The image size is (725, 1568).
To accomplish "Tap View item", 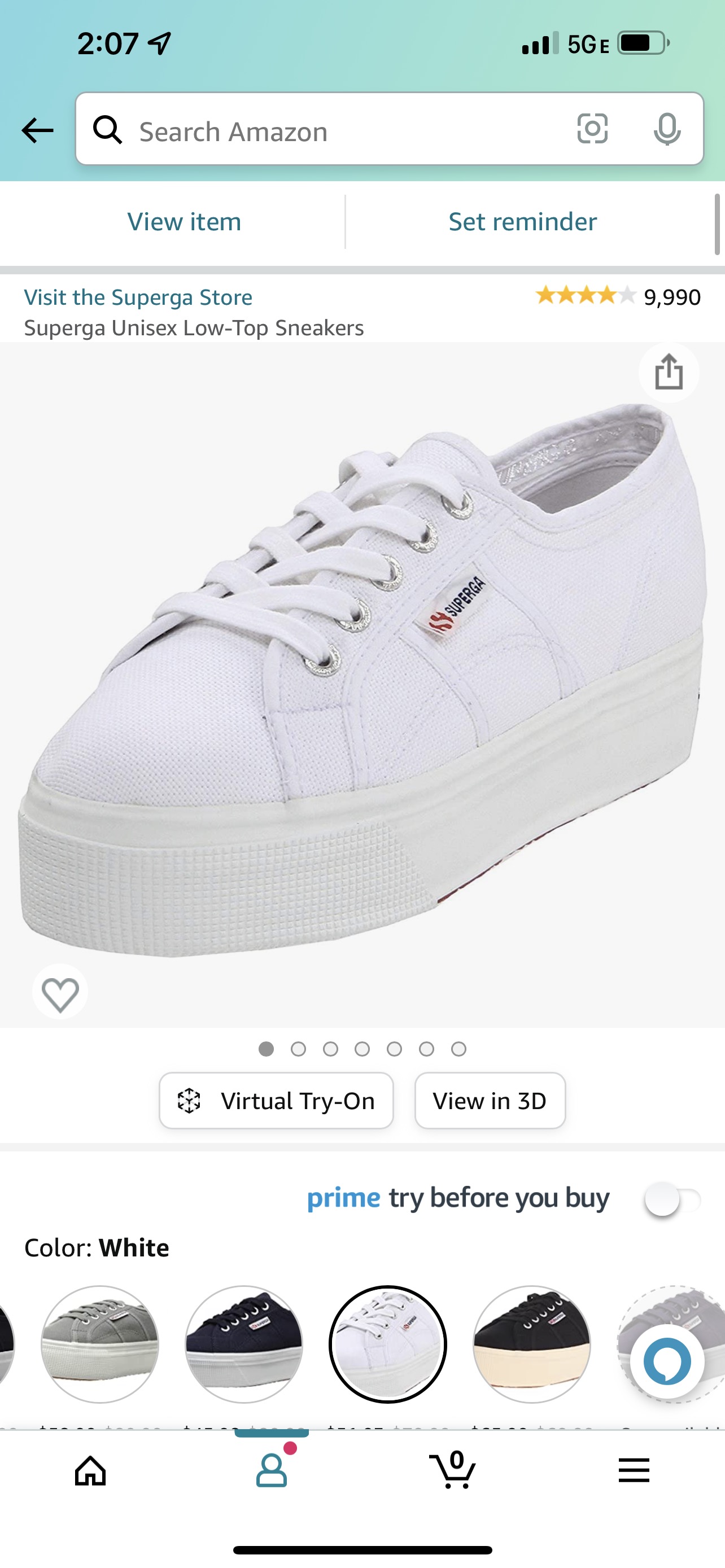I will tap(184, 222).
